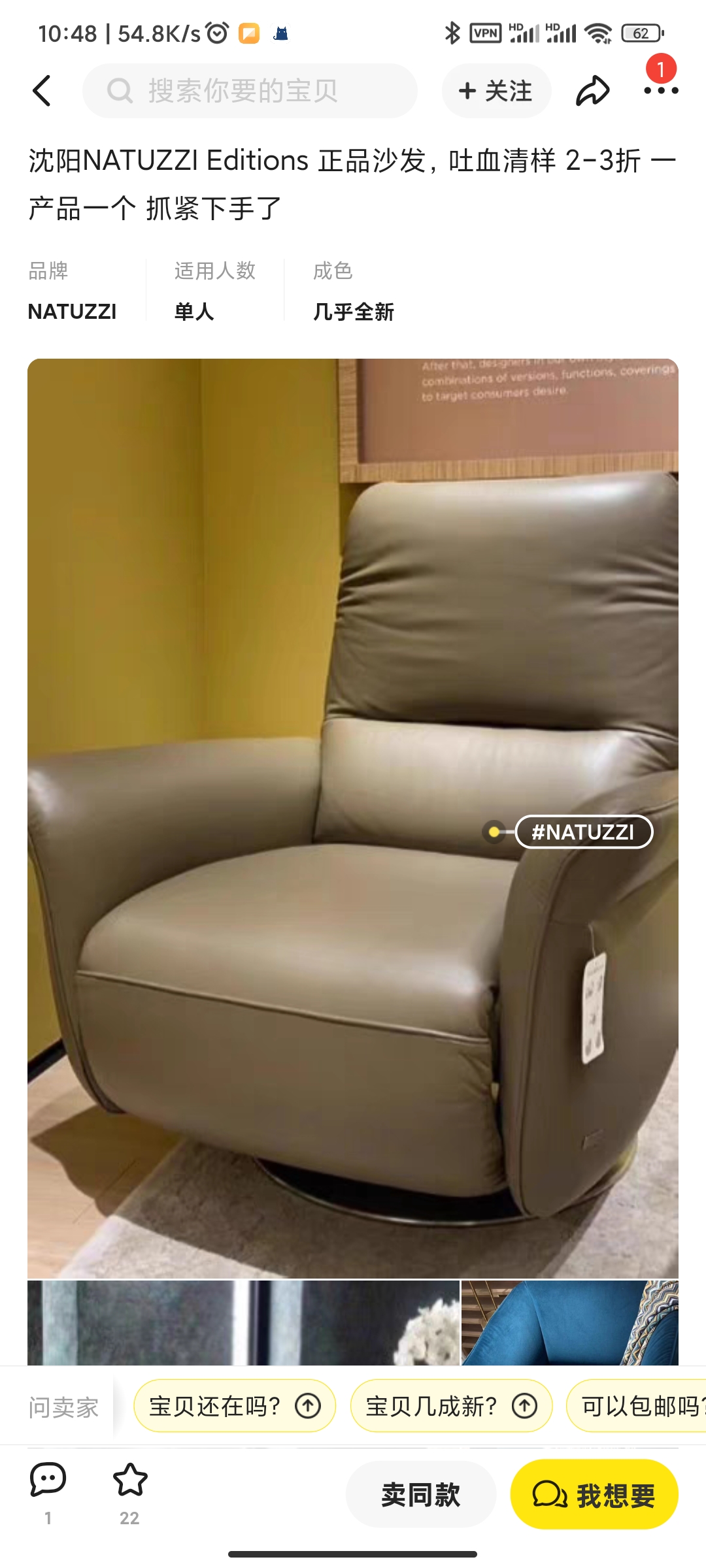This screenshot has width=706, height=1568.
Task: Open the three-dot overflow menu
Action: (x=660, y=91)
